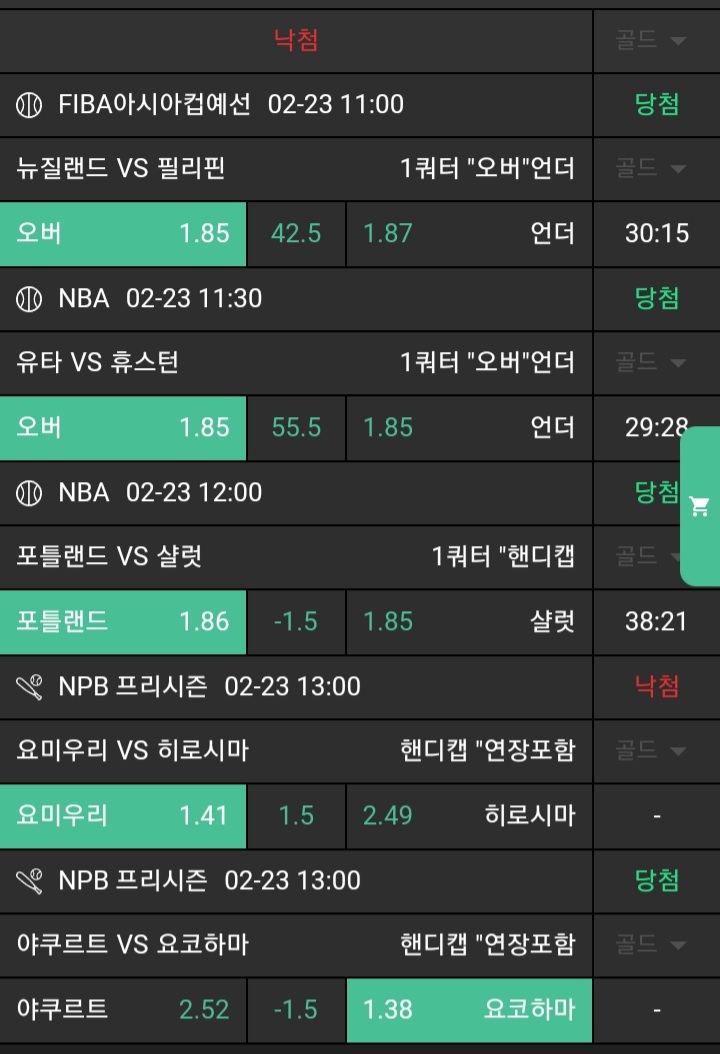Choose 포틀랜드 at 1.86 odds

(x=123, y=621)
